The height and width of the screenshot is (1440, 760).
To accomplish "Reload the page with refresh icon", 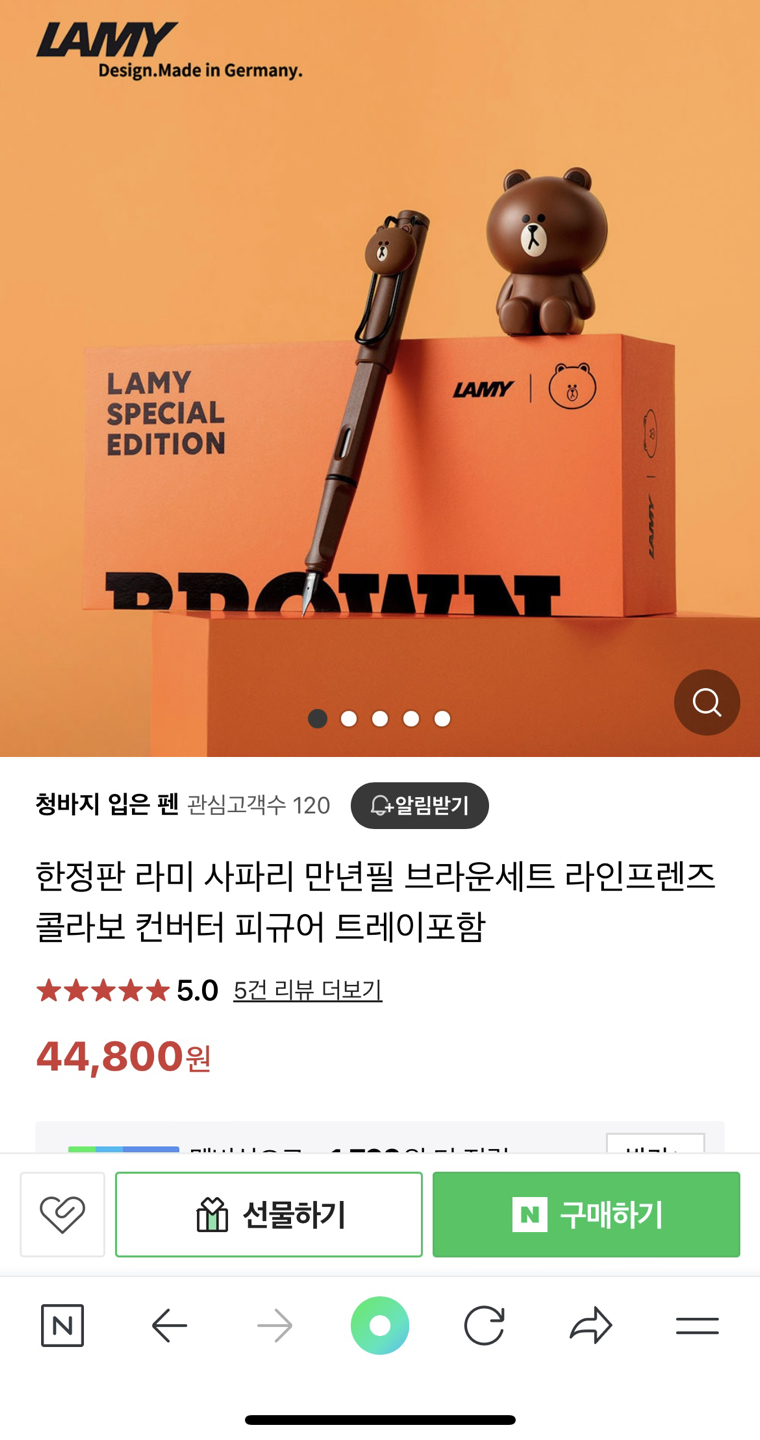I will tap(484, 1326).
